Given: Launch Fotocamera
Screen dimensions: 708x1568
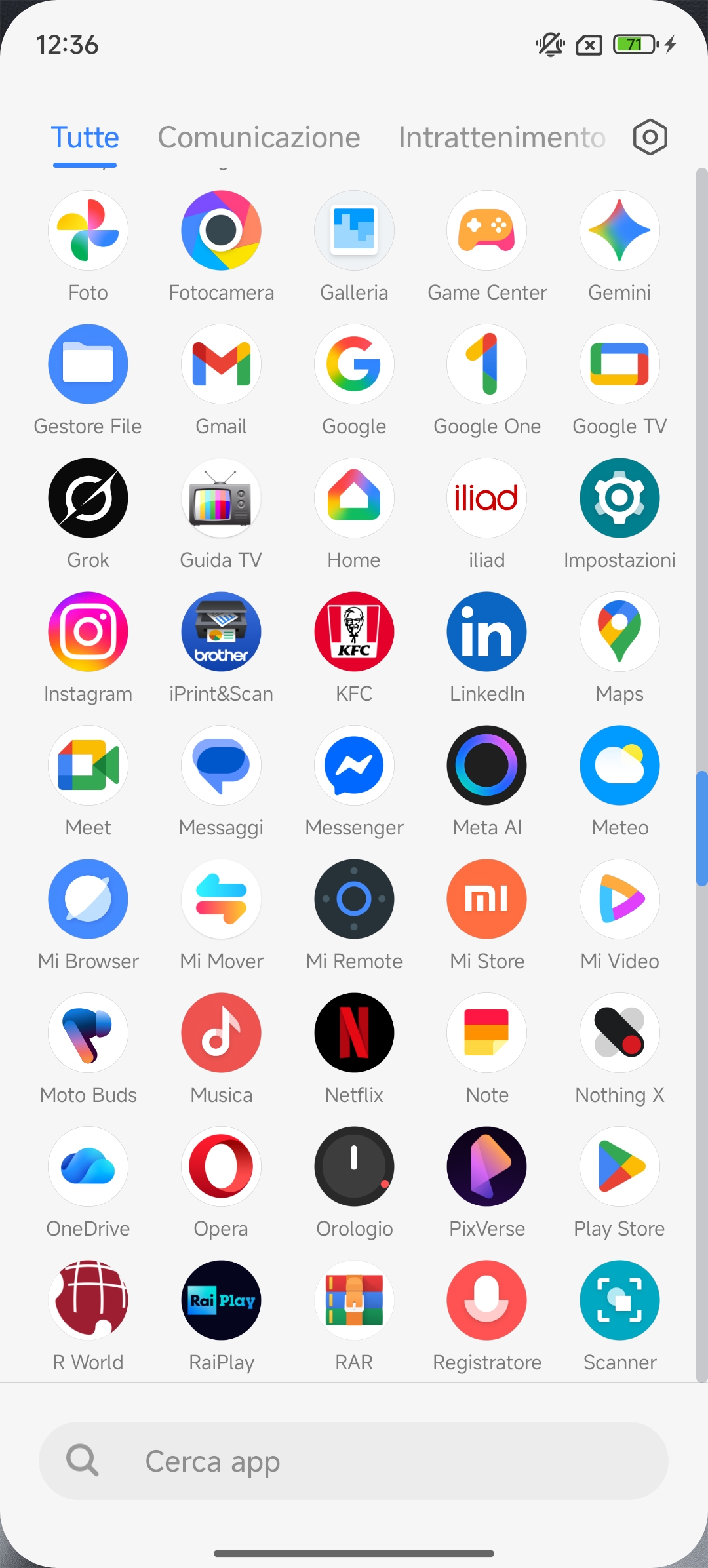Looking at the screenshot, I should point(222,231).
